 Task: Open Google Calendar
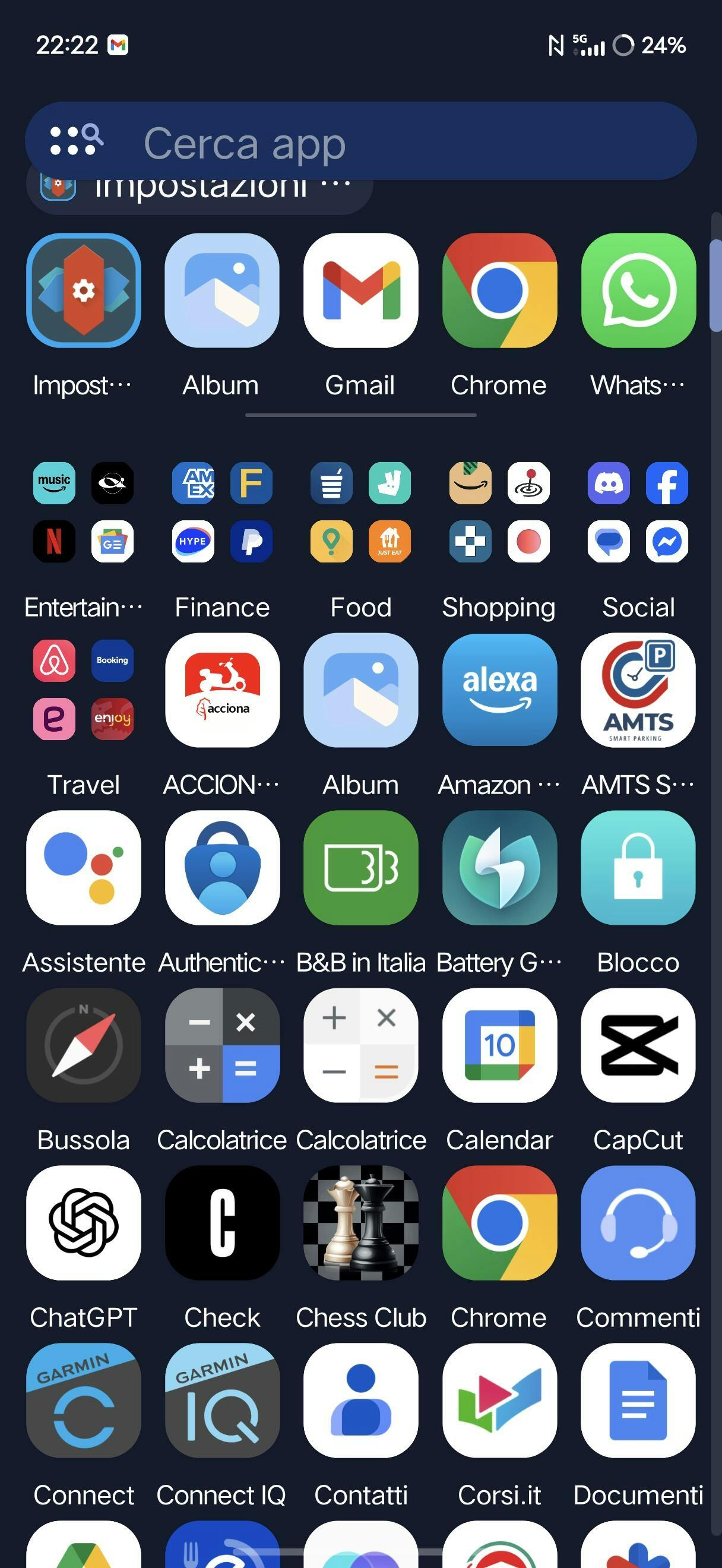tap(499, 1045)
